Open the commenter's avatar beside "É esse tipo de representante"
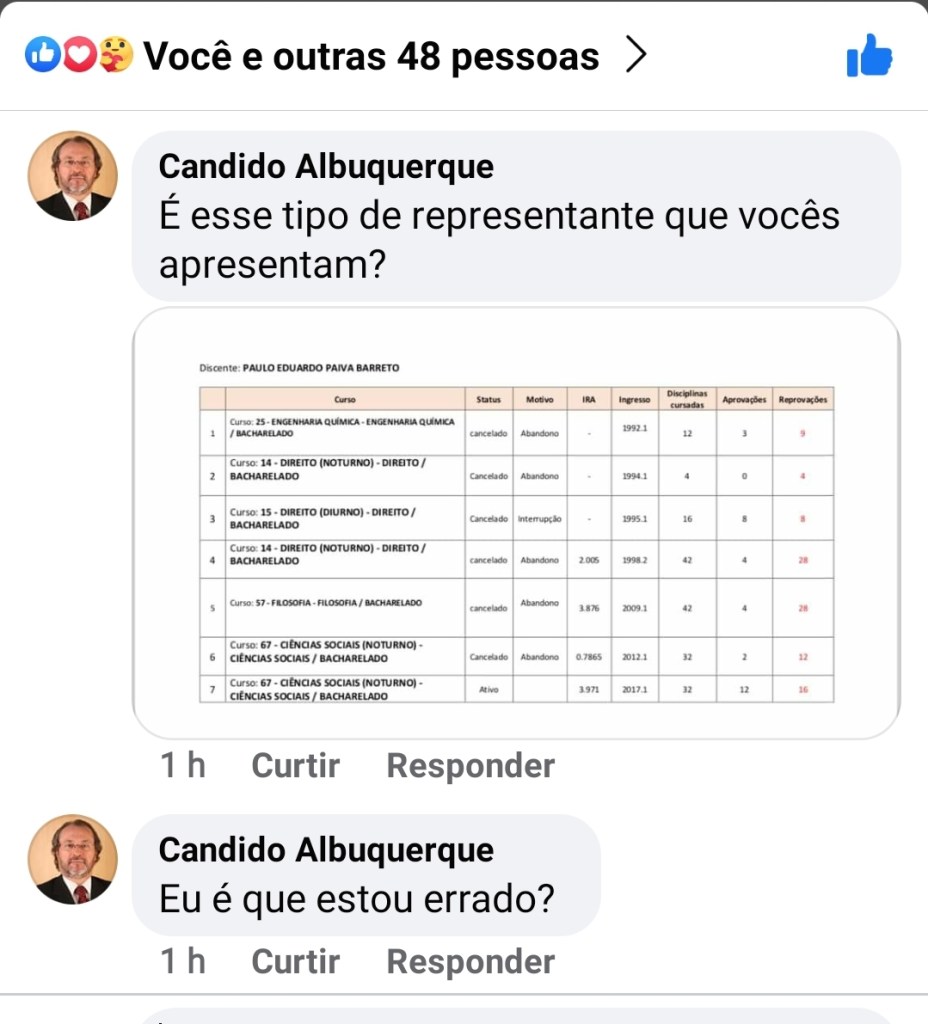This screenshot has height=1024, width=928. 72,177
